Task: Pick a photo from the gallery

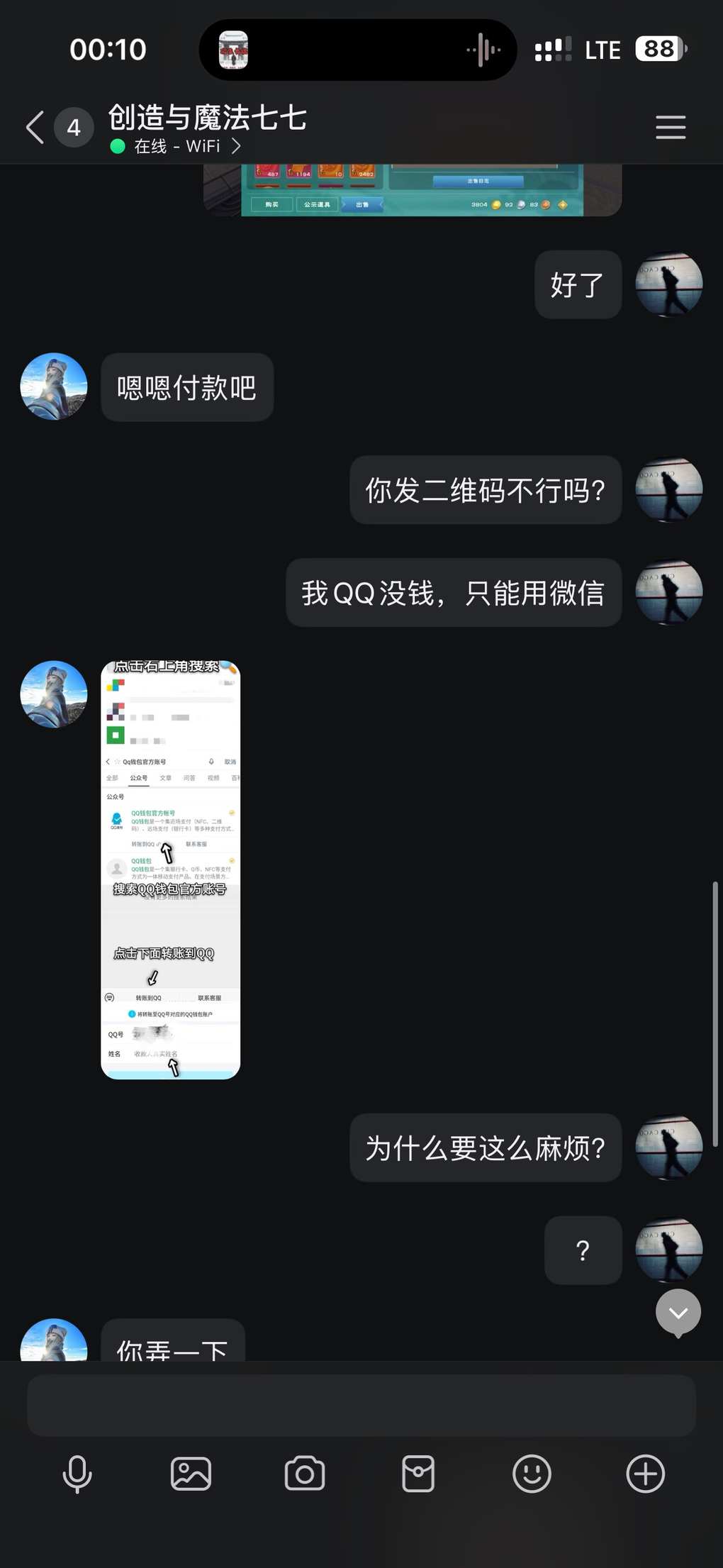Action: 191,1474
